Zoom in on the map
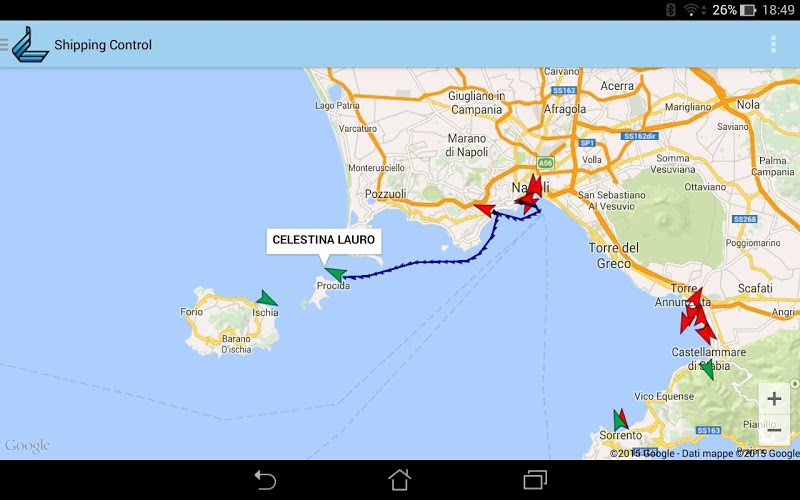800x500 pixels. [774, 399]
